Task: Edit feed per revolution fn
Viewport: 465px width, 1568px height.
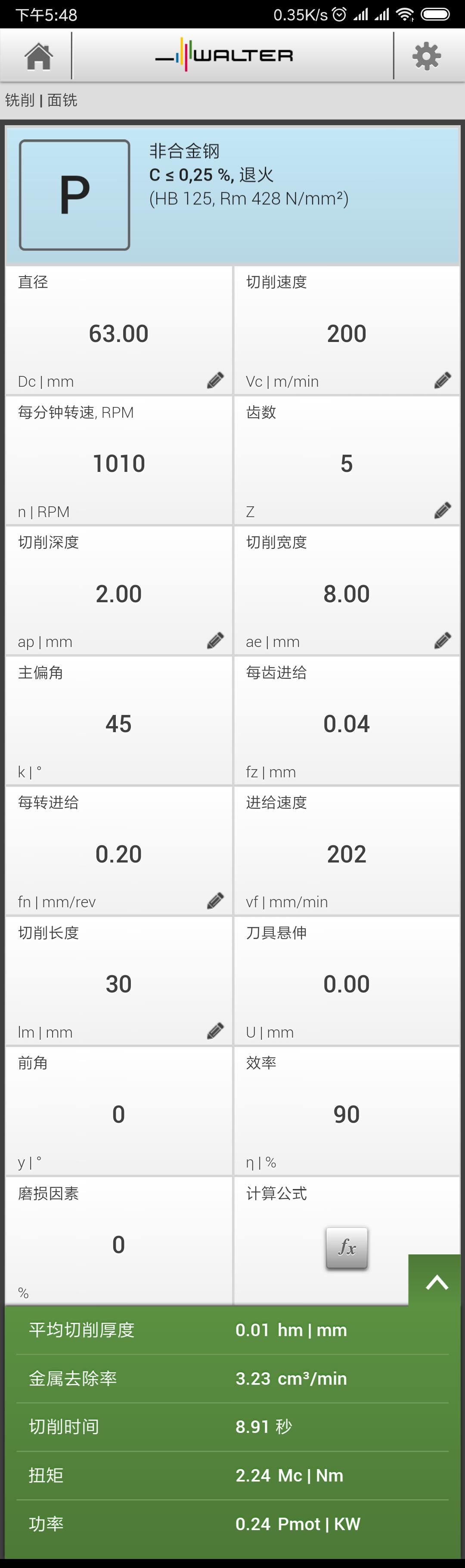Action: 215,901
